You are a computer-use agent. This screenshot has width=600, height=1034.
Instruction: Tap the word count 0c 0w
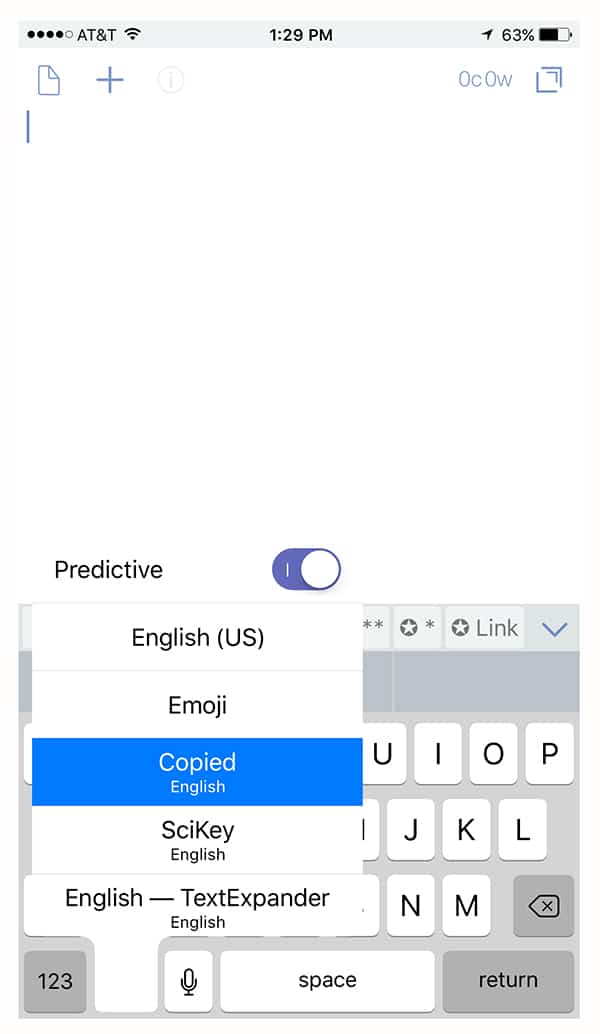485,80
